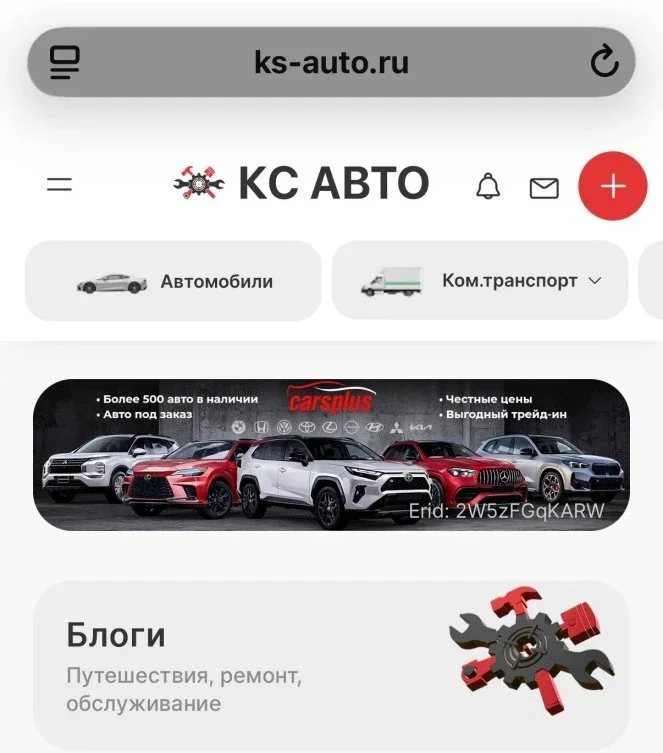Tap the ks-auto.ru address bar

point(331,63)
